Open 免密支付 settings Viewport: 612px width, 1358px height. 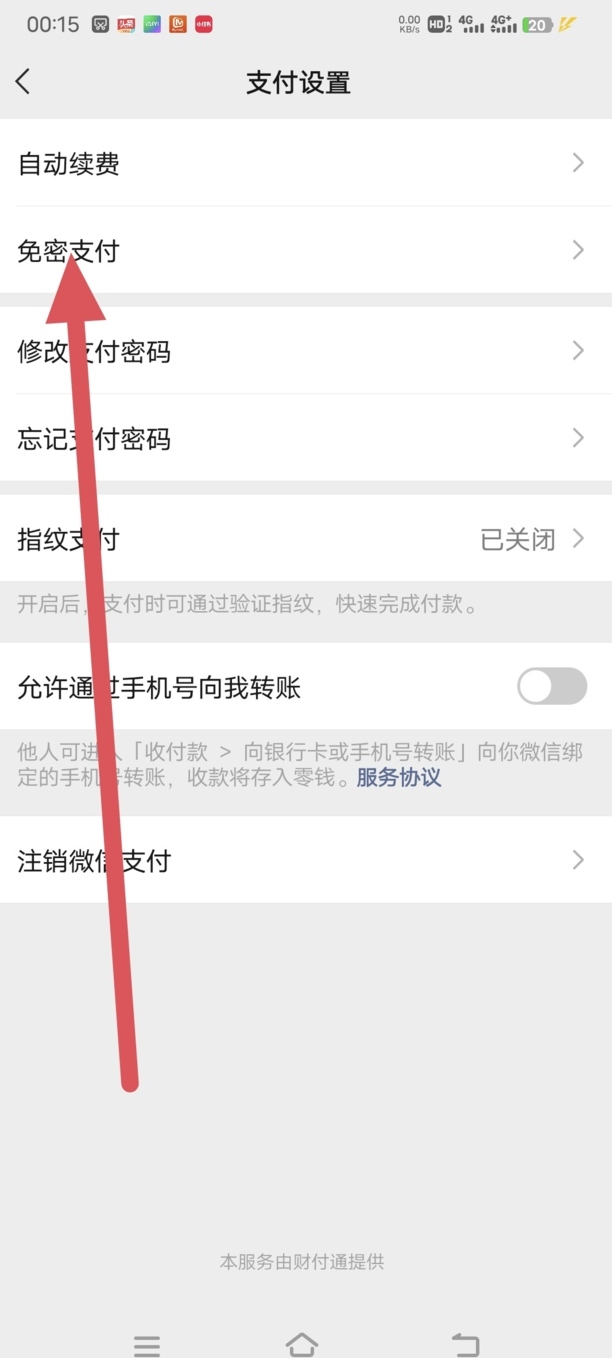pyautogui.click(x=306, y=250)
